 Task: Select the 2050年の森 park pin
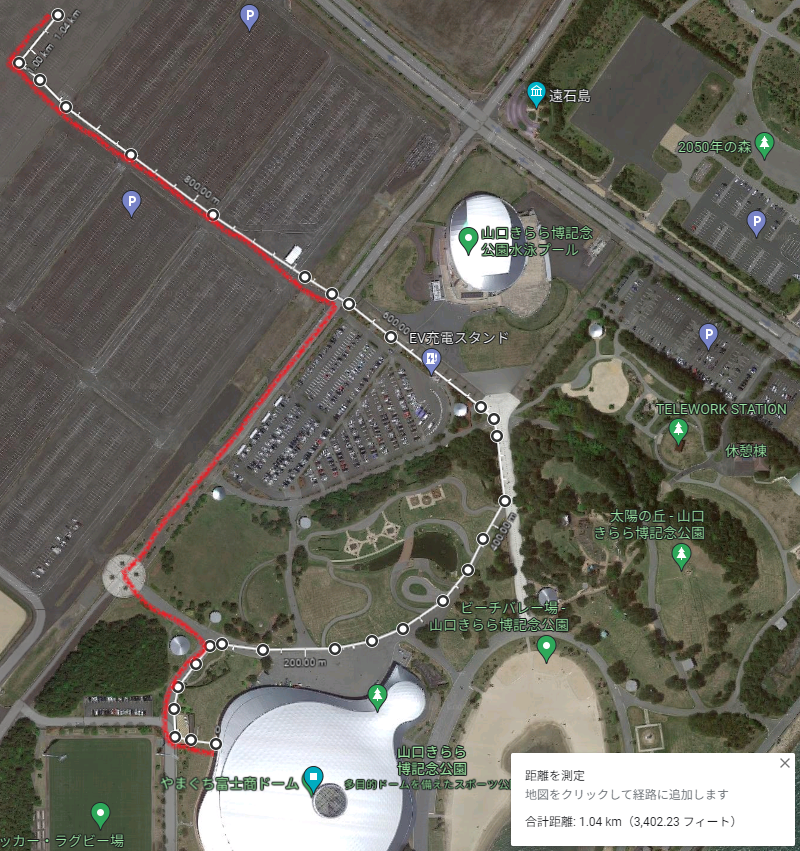[x=764, y=145]
